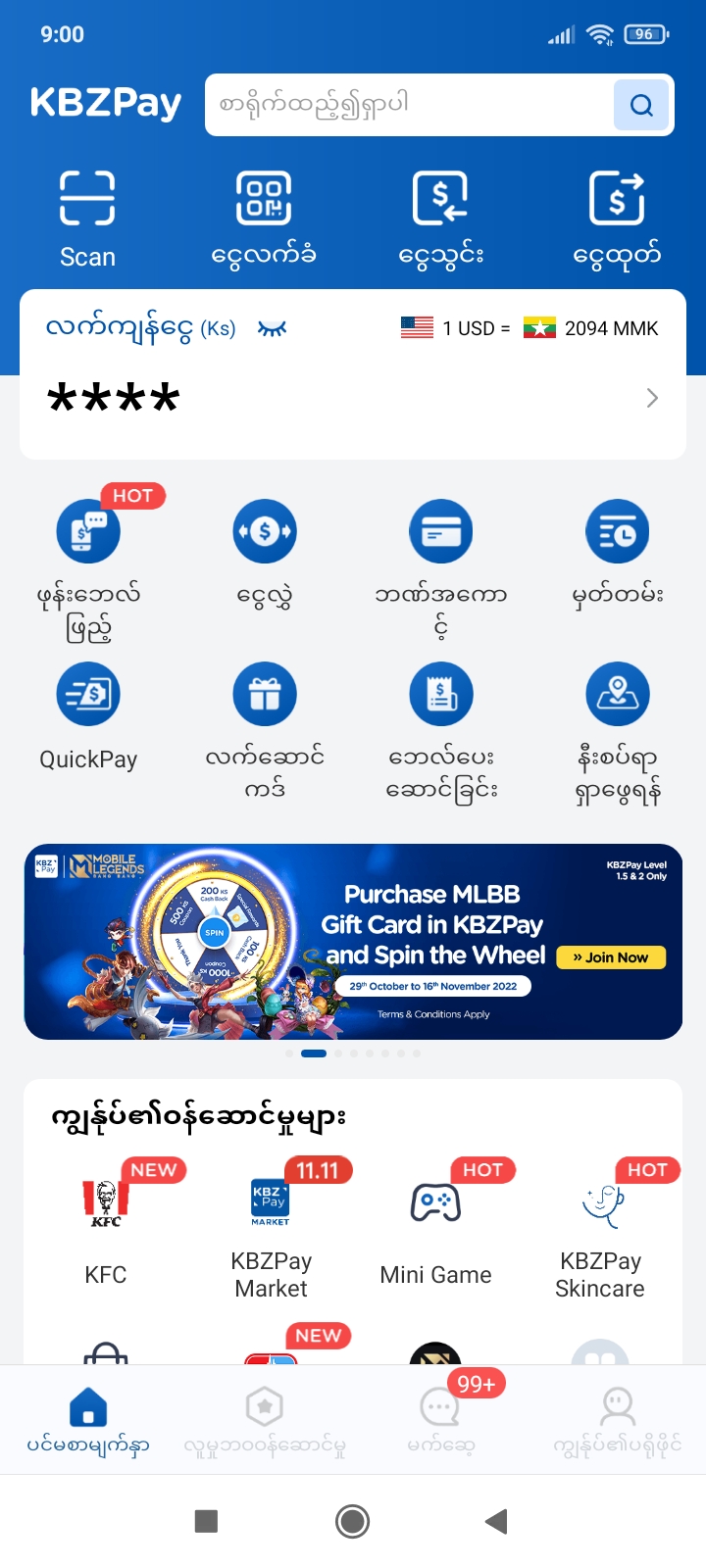
Task: Reveal the hidden balance with the eye icon
Action: 272,329
